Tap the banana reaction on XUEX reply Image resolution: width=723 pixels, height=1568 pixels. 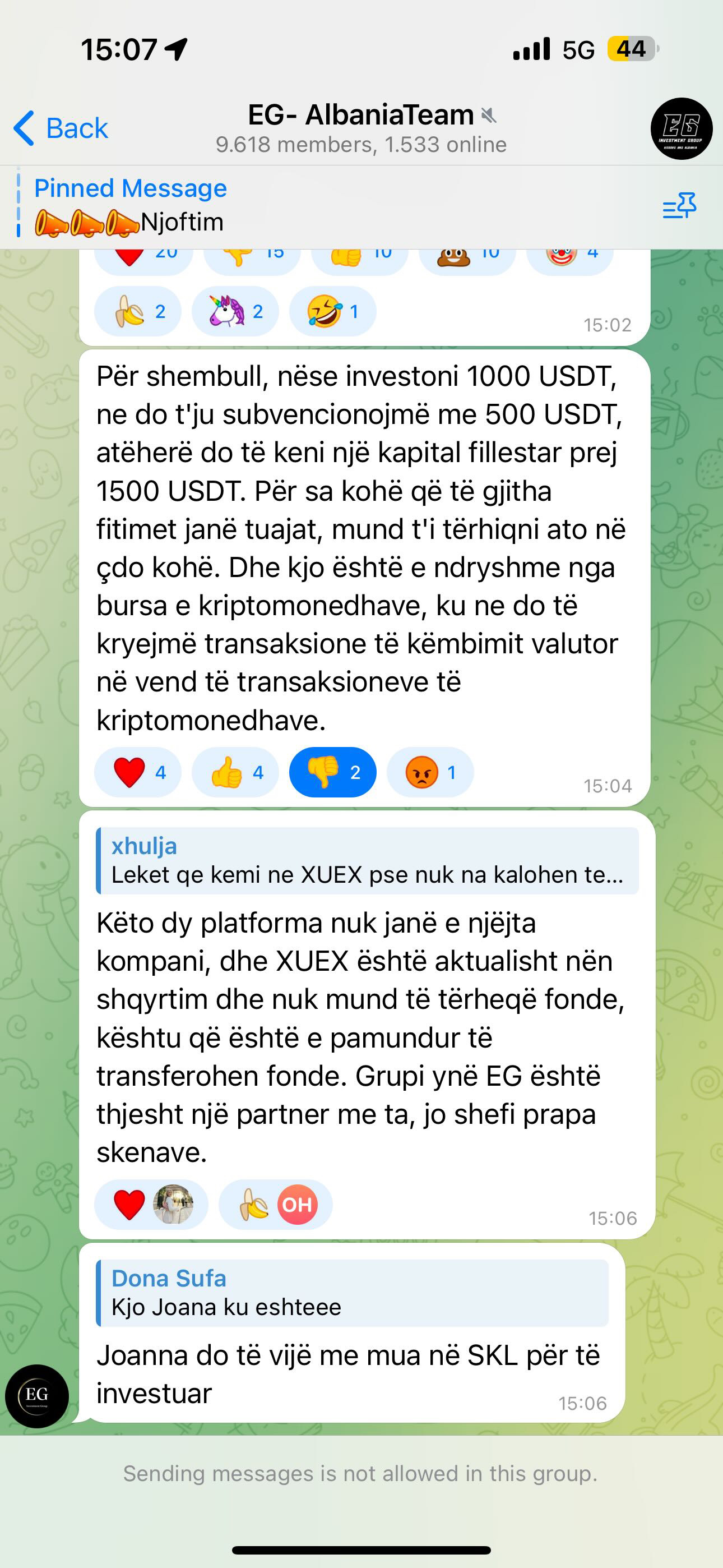click(276, 1205)
